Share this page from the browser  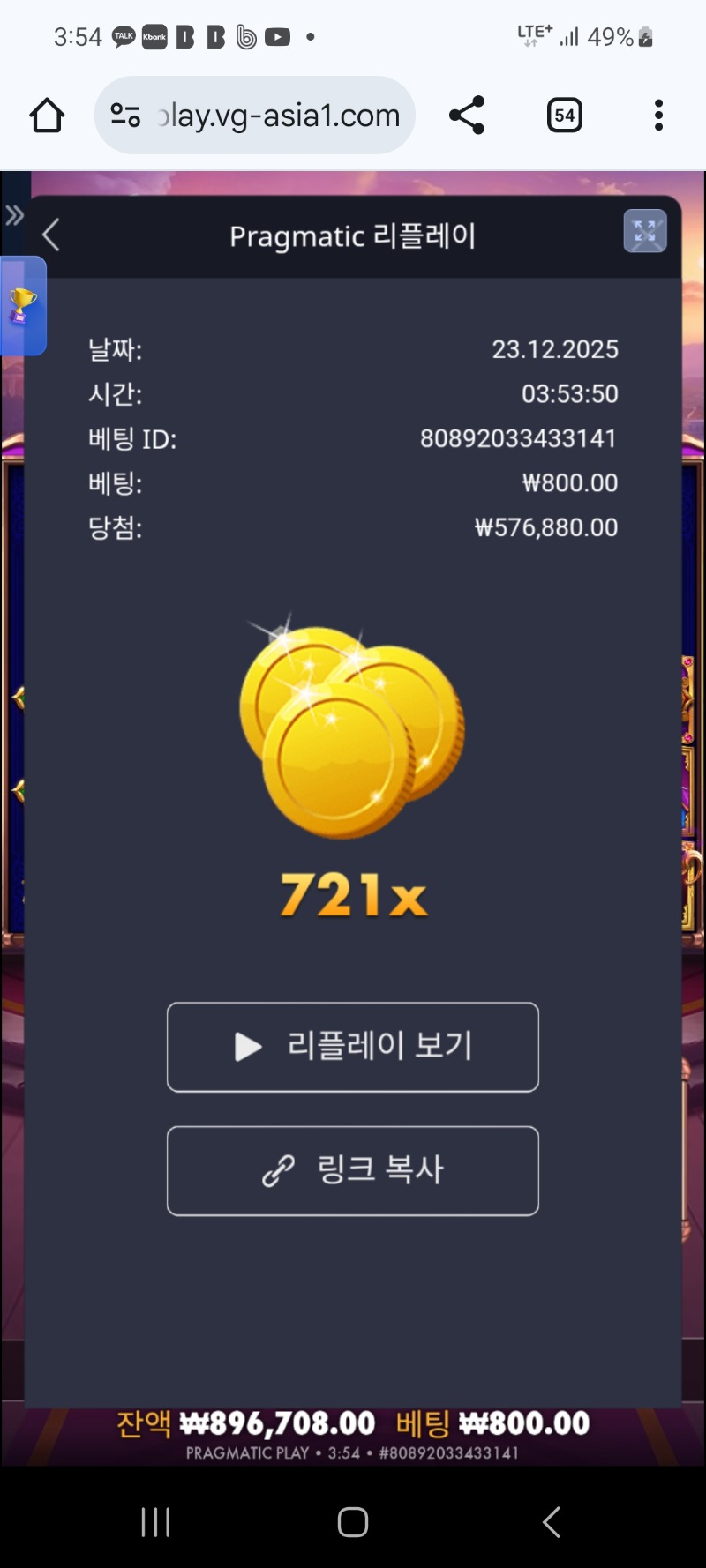click(467, 116)
